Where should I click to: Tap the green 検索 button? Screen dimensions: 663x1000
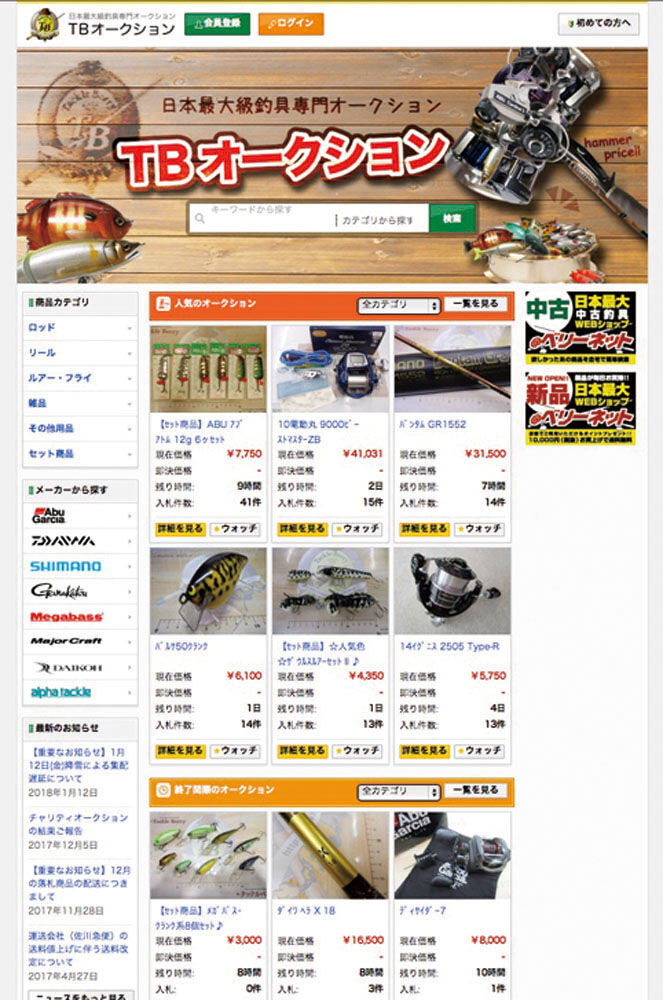click(452, 218)
